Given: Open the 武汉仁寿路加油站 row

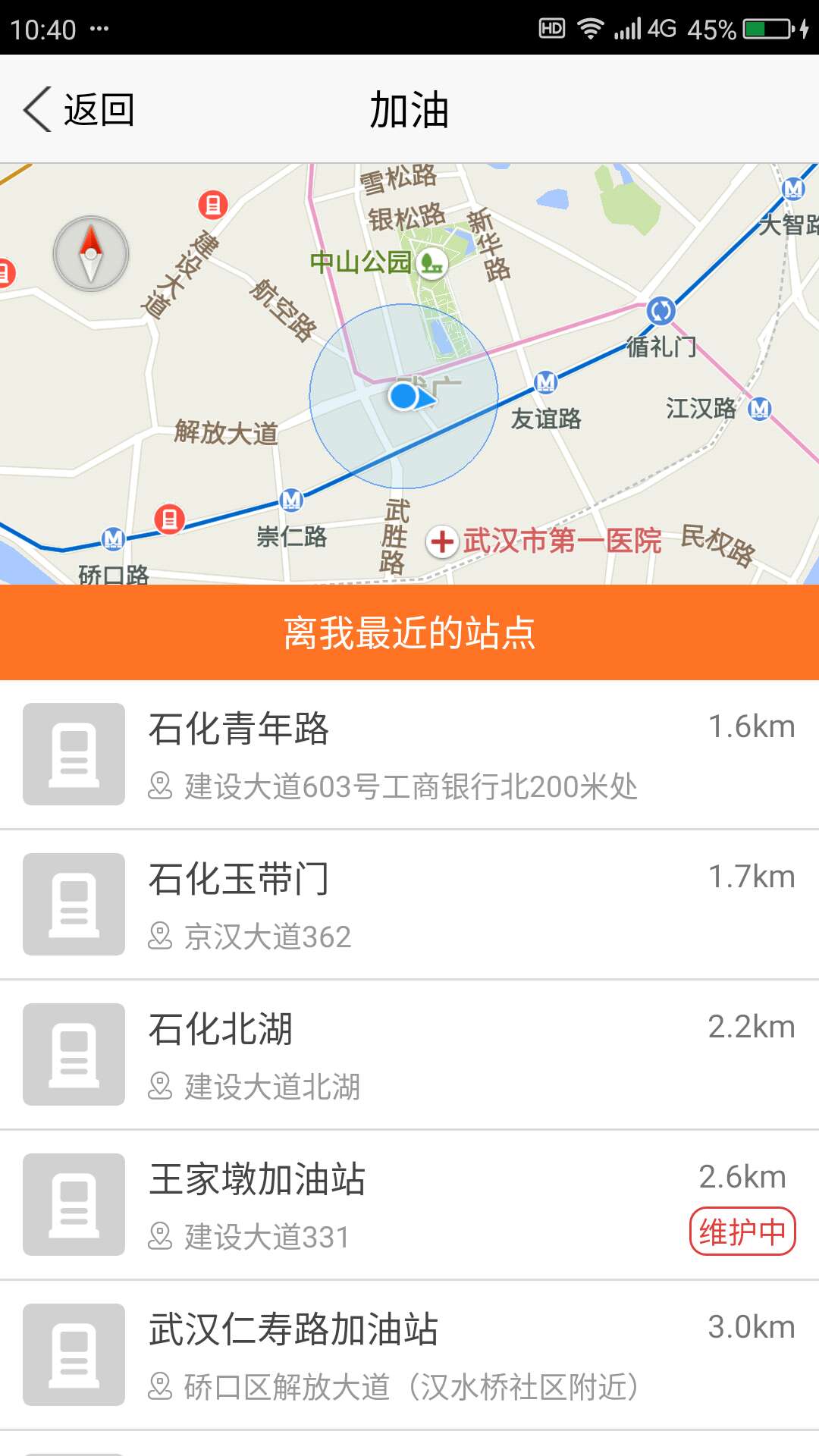Looking at the screenshot, I should pos(409,1355).
